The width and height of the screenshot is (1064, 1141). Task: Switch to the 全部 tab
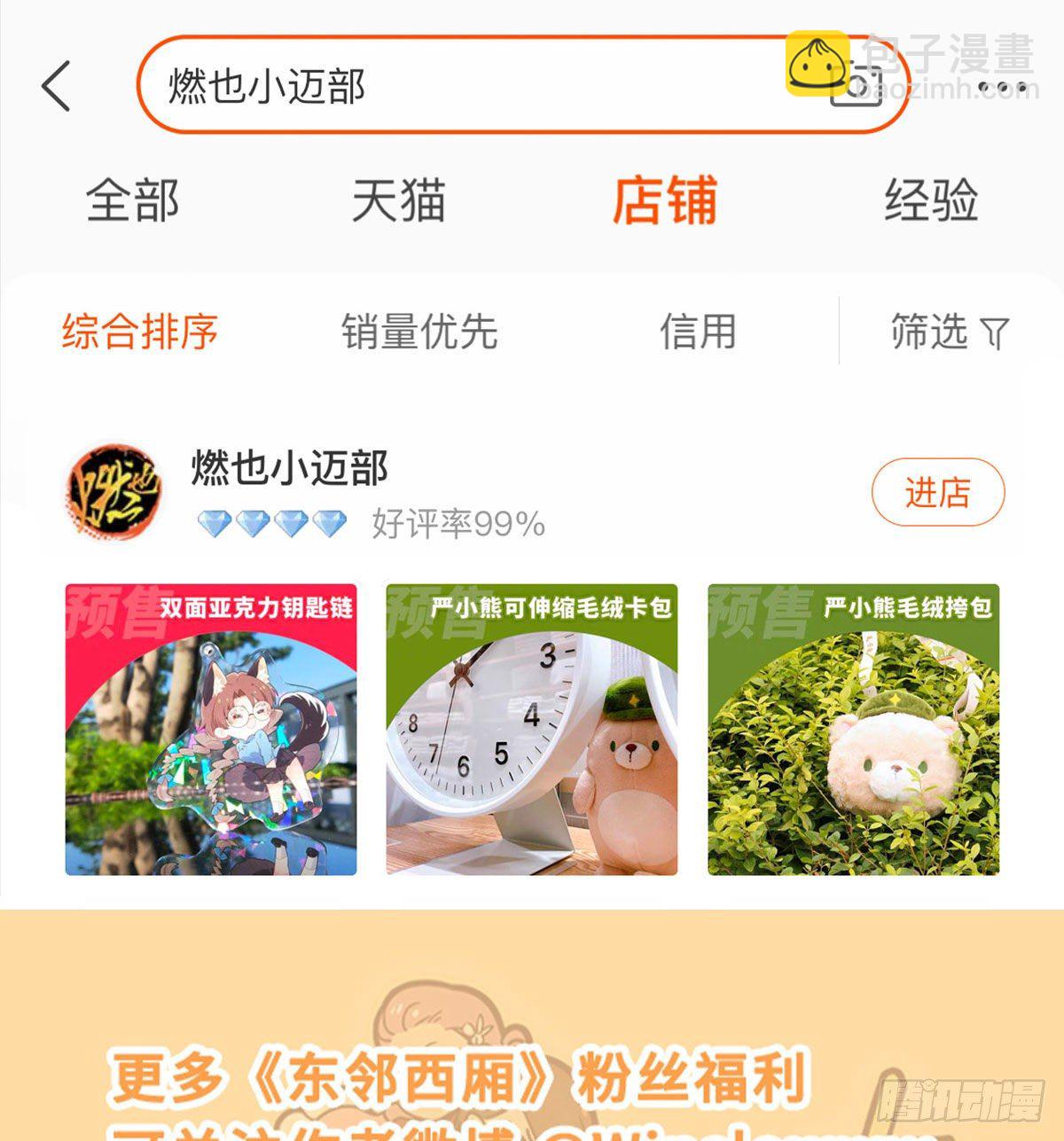pos(133,201)
